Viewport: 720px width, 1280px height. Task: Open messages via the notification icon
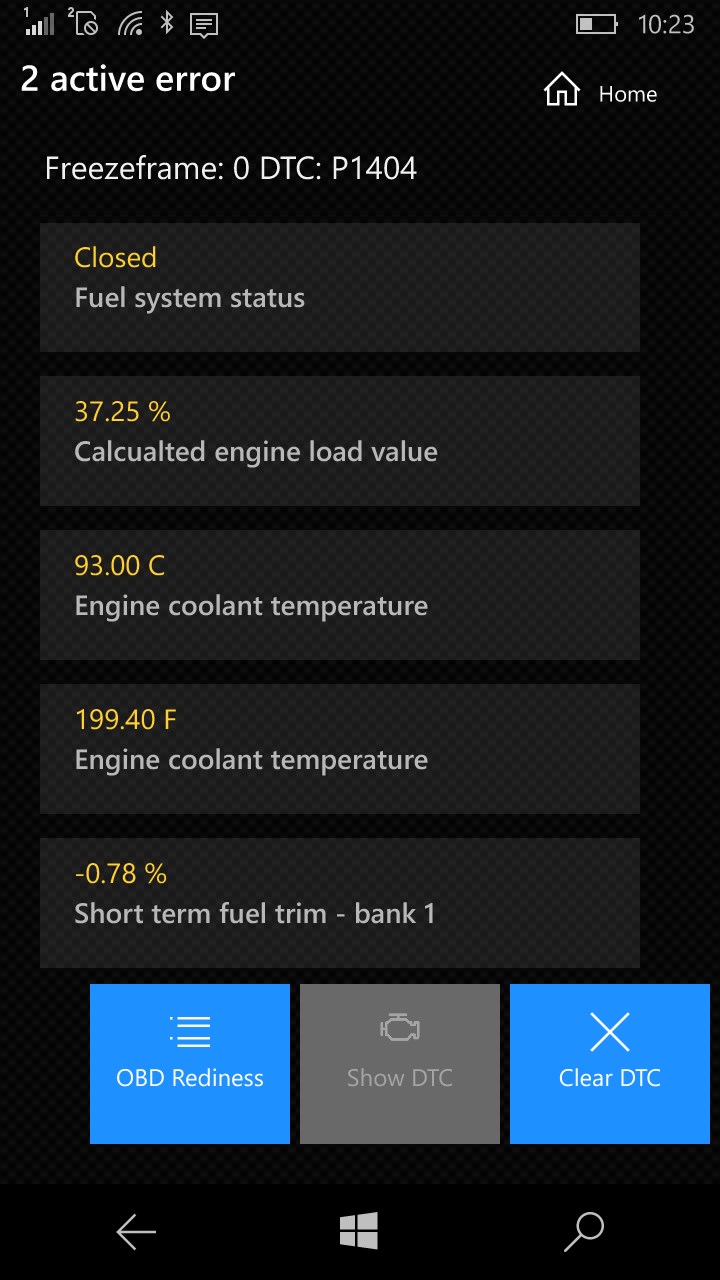[x=203, y=25]
